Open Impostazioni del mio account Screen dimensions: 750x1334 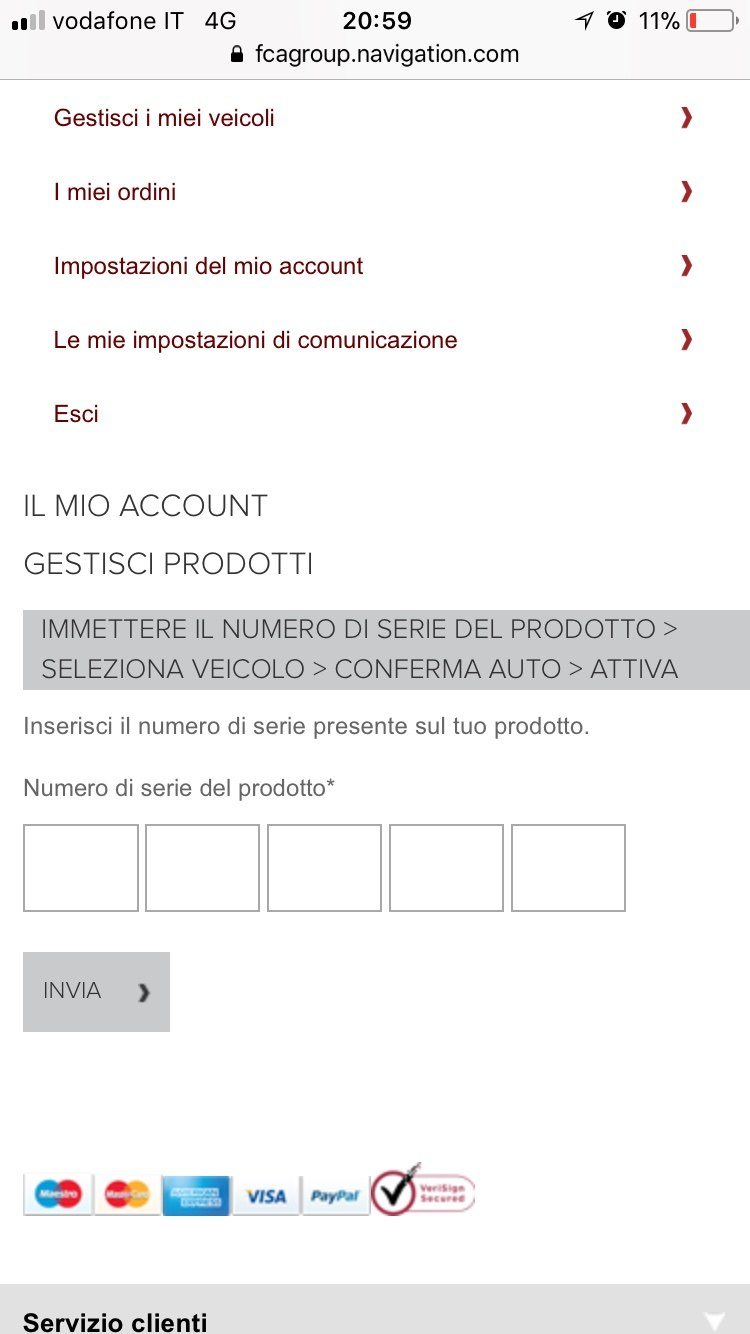[208, 266]
